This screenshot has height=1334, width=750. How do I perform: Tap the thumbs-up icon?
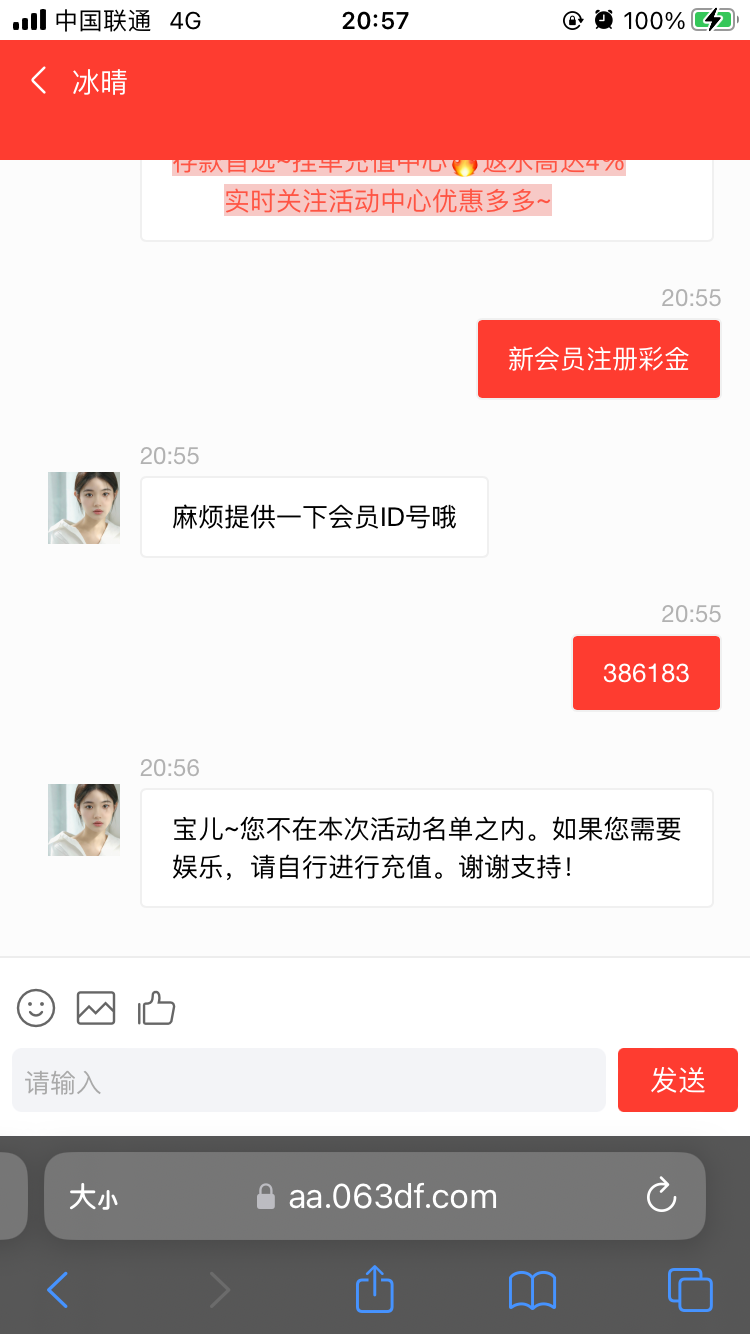tap(156, 1008)
